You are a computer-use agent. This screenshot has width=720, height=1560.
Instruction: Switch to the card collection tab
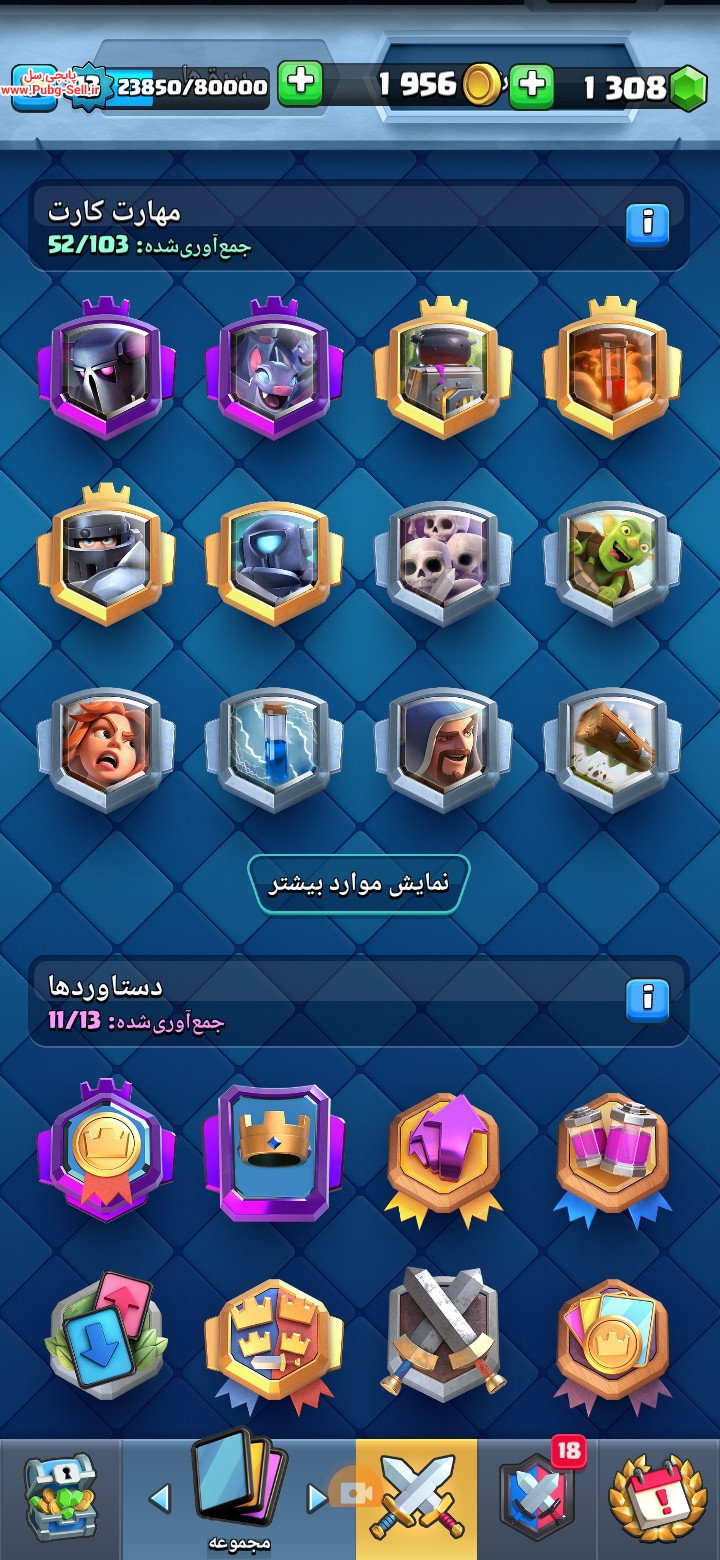tap(239, 1499)
